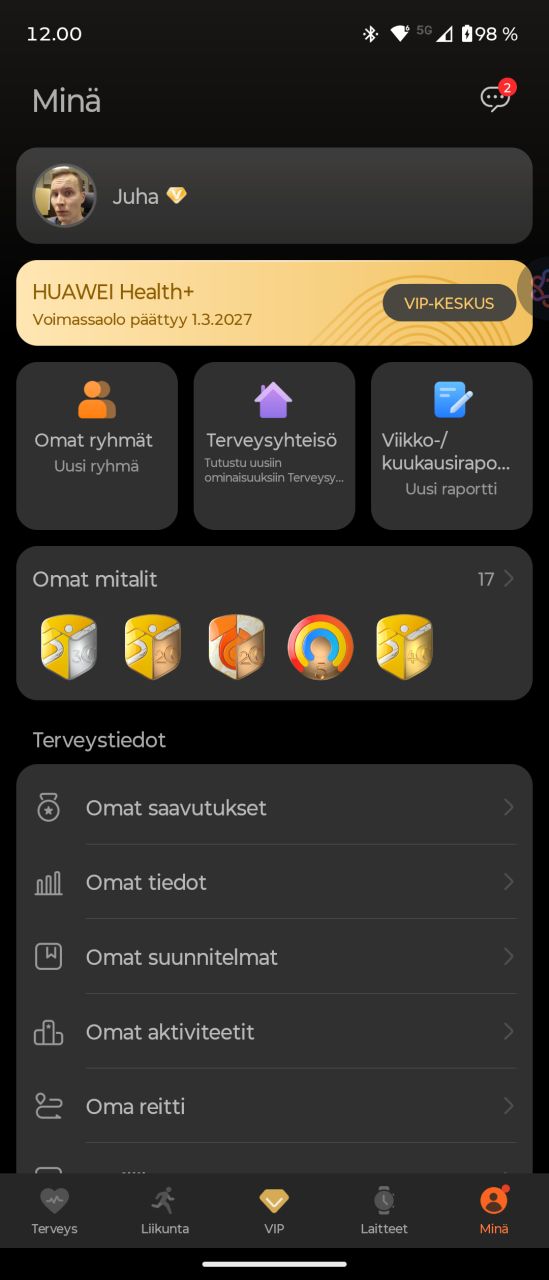Open Oma reitti row
The width and height of the screenshot is (549, 1280).
(274, 1106)
